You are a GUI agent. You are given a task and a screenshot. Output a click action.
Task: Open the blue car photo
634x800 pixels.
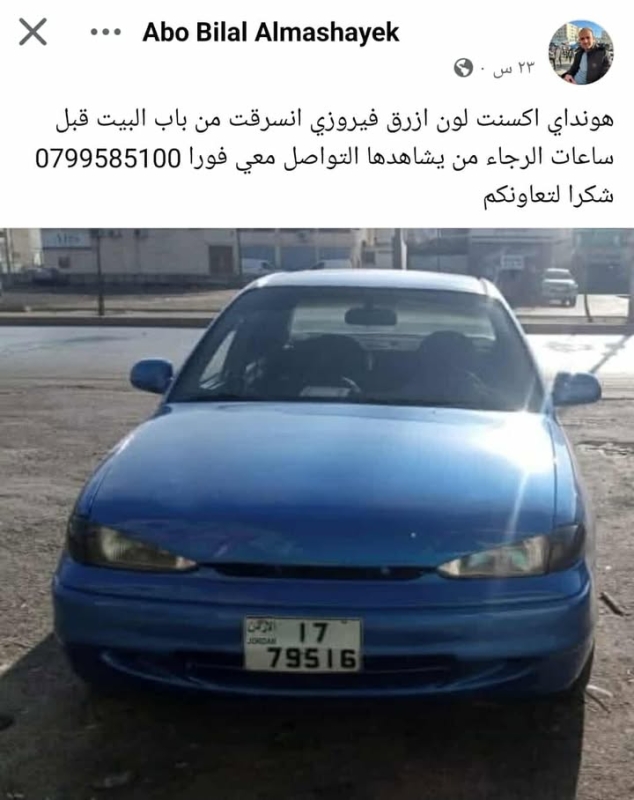click(x=317, y=500)
